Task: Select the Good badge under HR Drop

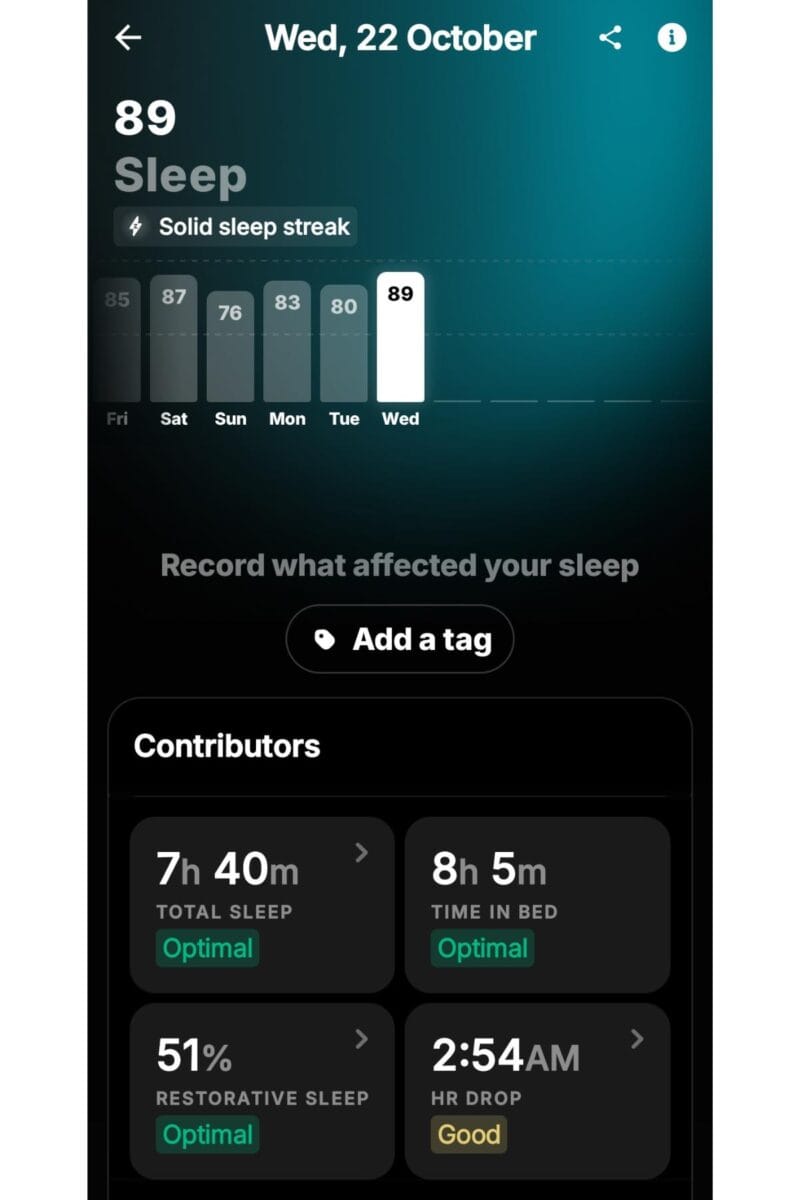Action: point(468,1135)
